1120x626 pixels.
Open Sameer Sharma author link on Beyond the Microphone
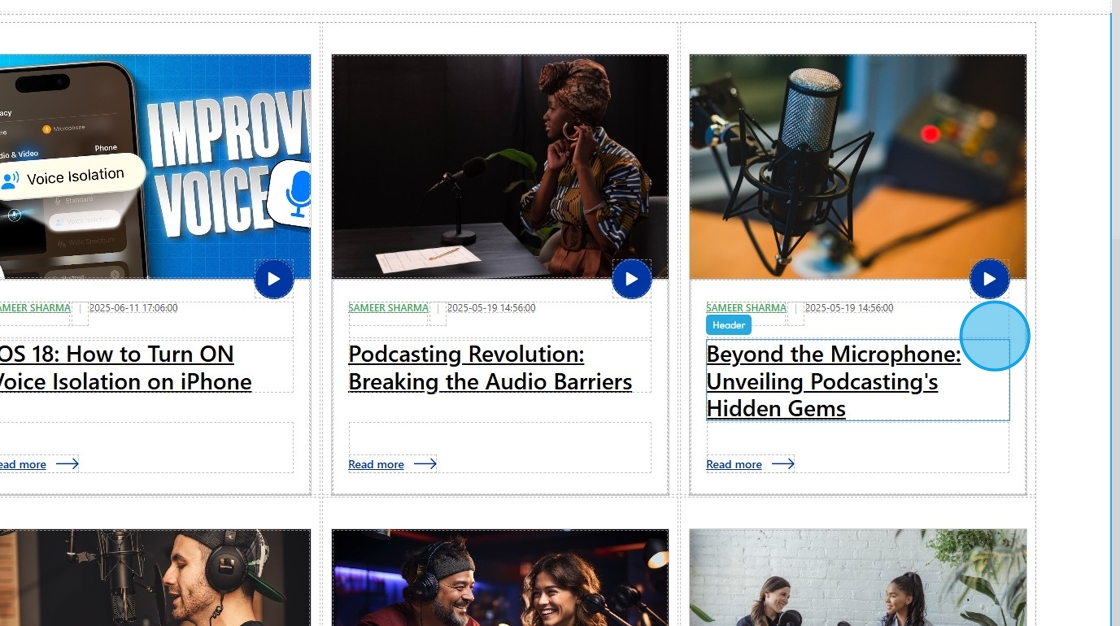[x=746, y=308]
